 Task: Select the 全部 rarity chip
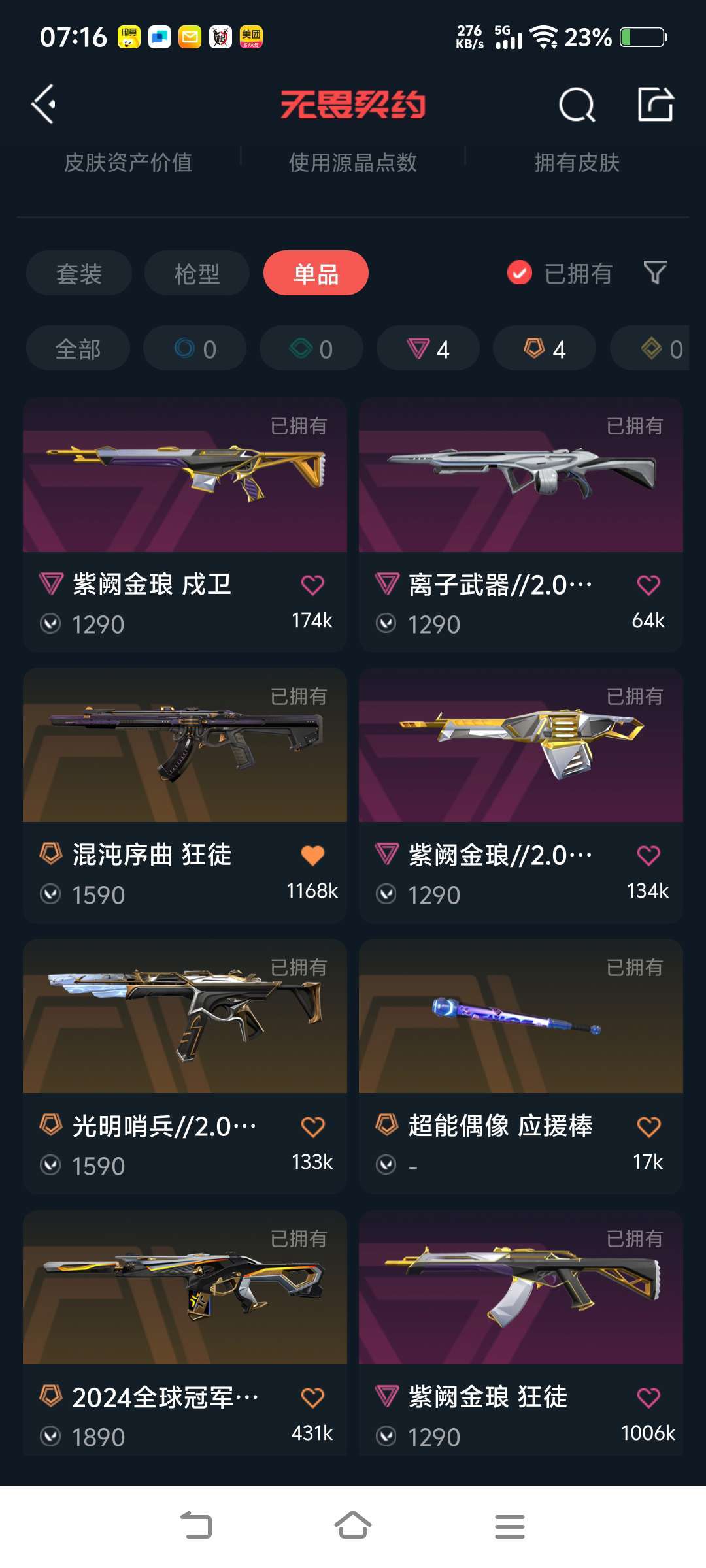(78, 348)
